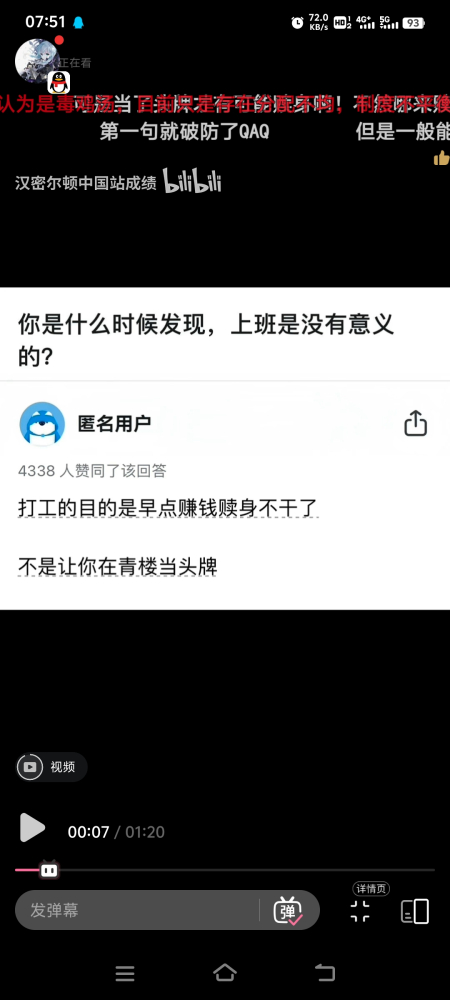Open the danmaku input field
Viewport: 450px width, 1000px height.
137,910
